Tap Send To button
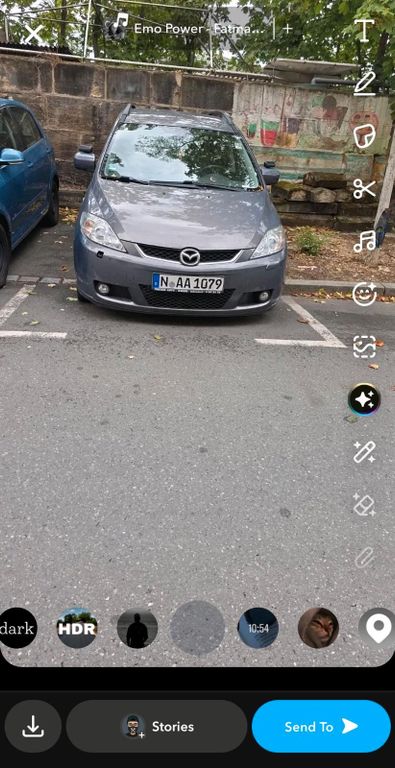This screenshot has height=768, width=395. (x=321, y=726)
